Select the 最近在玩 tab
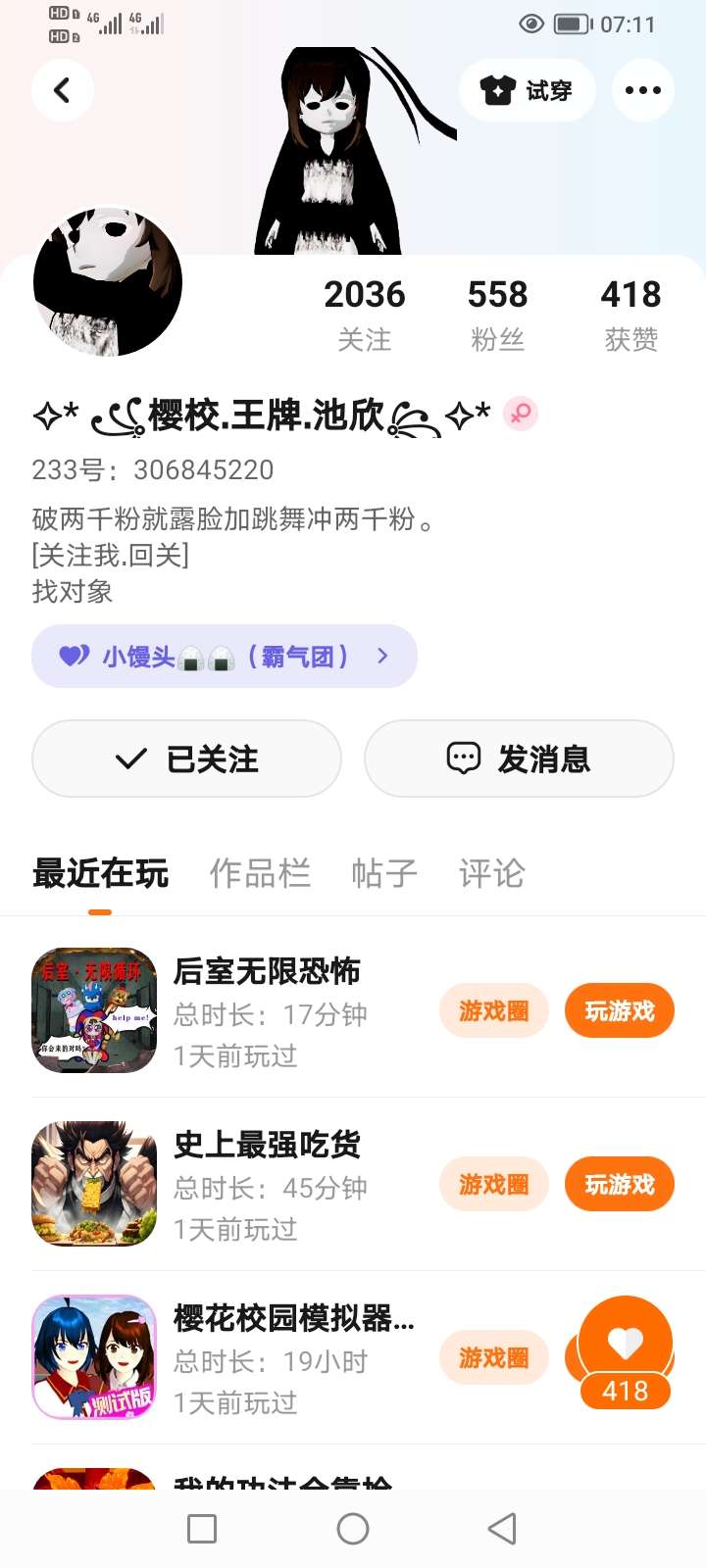The height and width of the screenshot is (1568, 706). pos(100,872)
